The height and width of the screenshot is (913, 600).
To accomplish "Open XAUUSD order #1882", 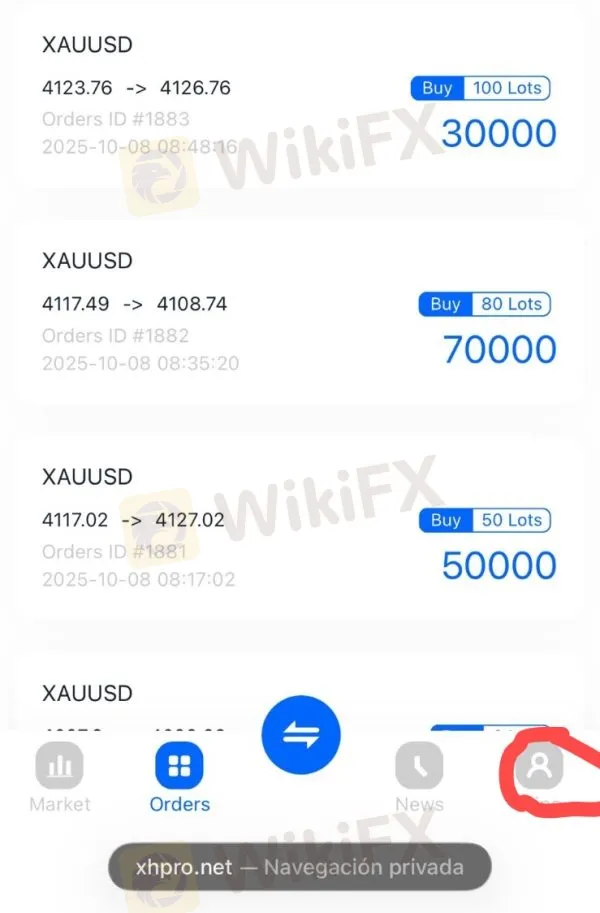I will (x=298, y=316).
